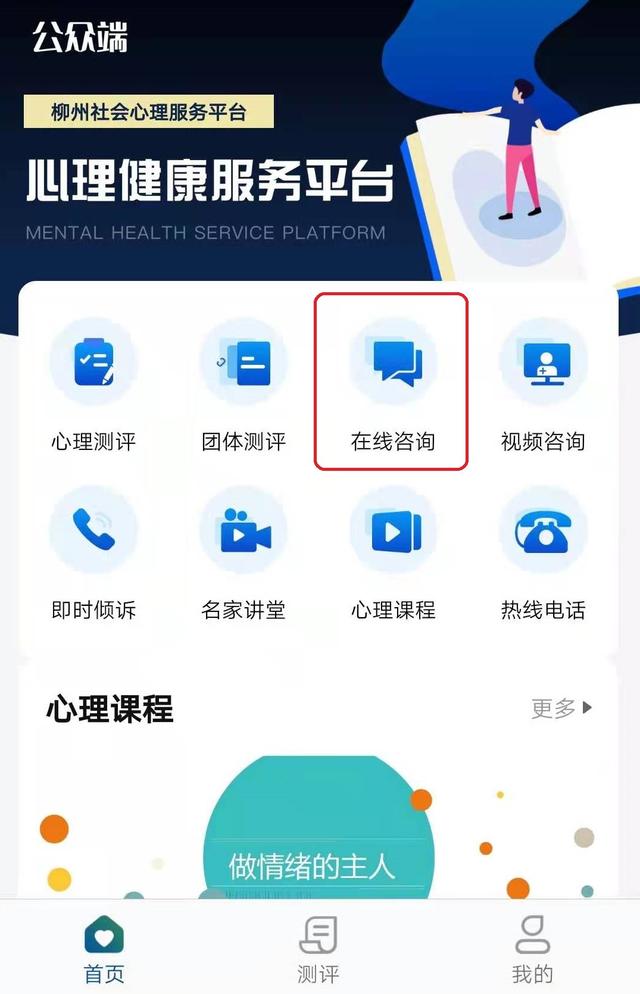This screenshot has width=640, height=994.
Task: Open the 做情绪的主人 course card
Action: (319, 830)
